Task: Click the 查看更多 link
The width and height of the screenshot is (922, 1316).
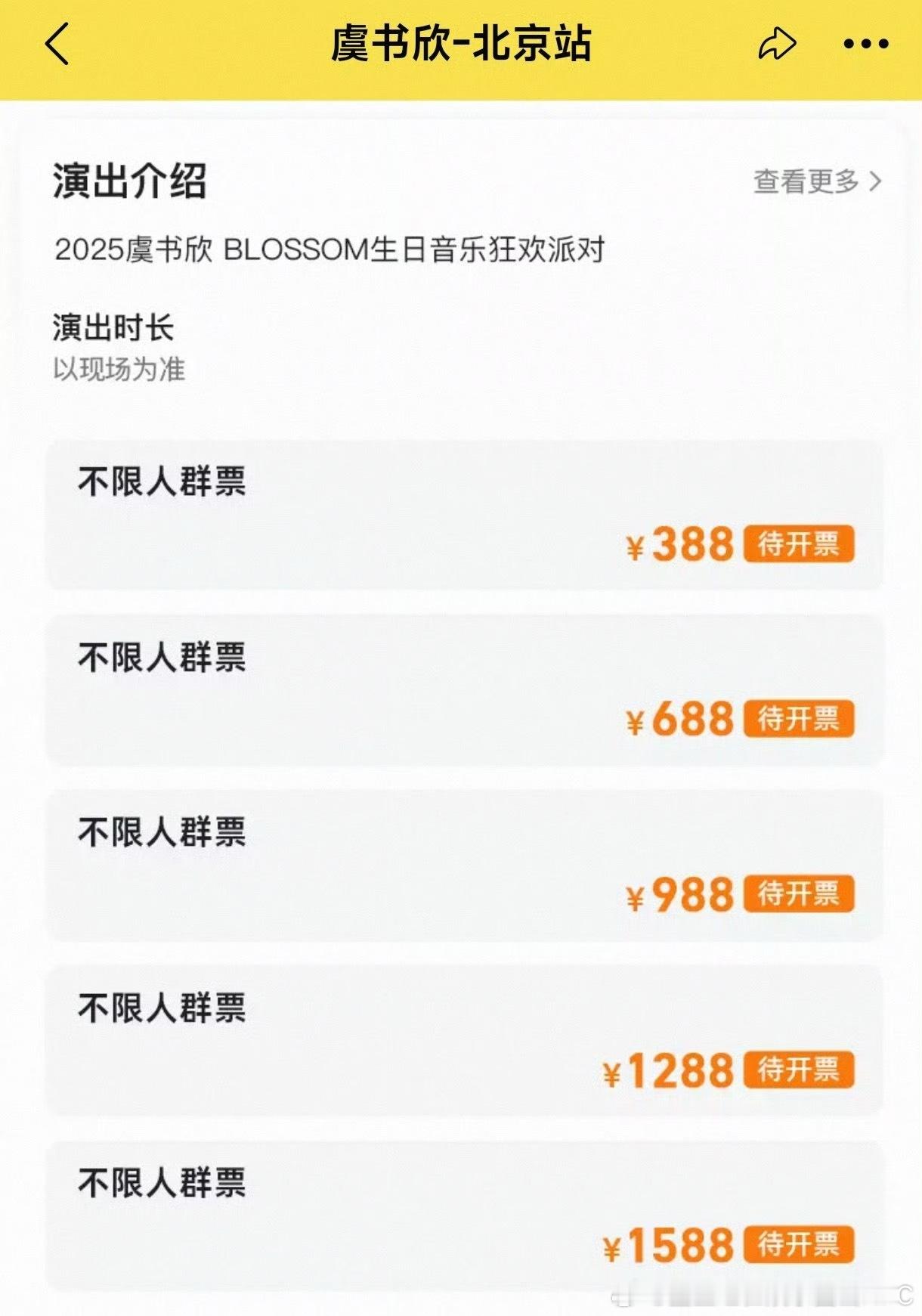Action: [x=805, y=181]
